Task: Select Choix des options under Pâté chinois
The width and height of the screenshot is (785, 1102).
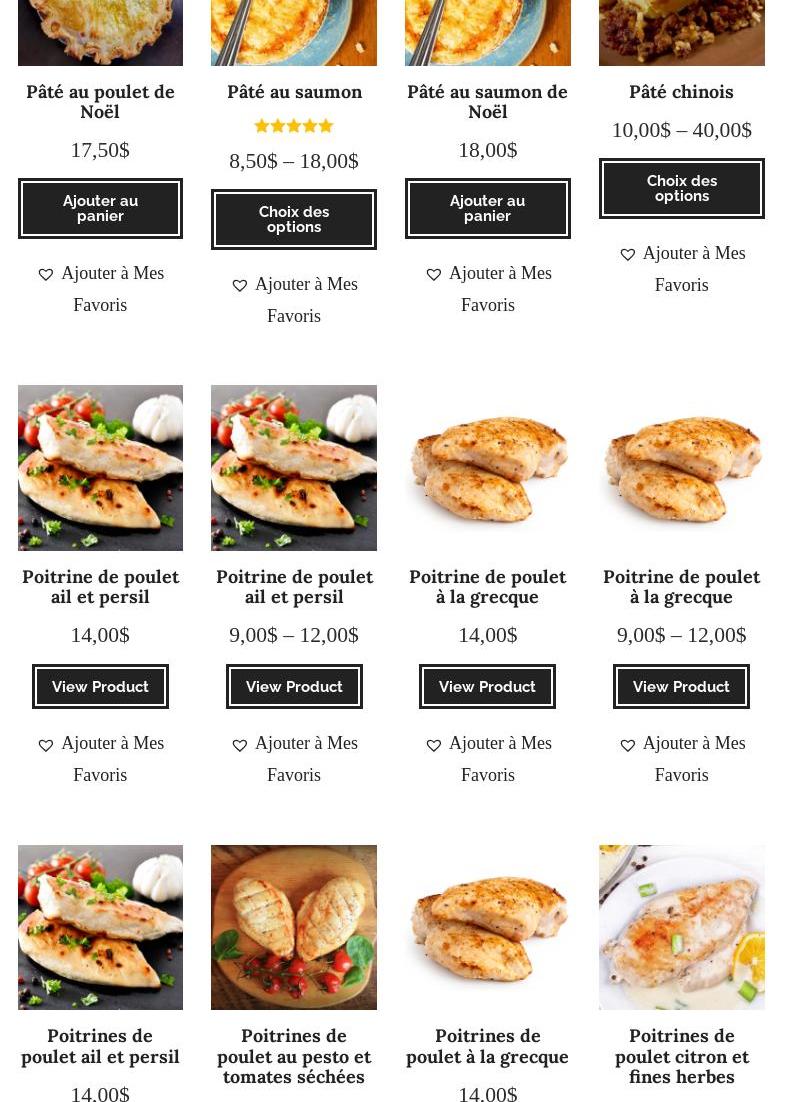Action: [681, 188]
